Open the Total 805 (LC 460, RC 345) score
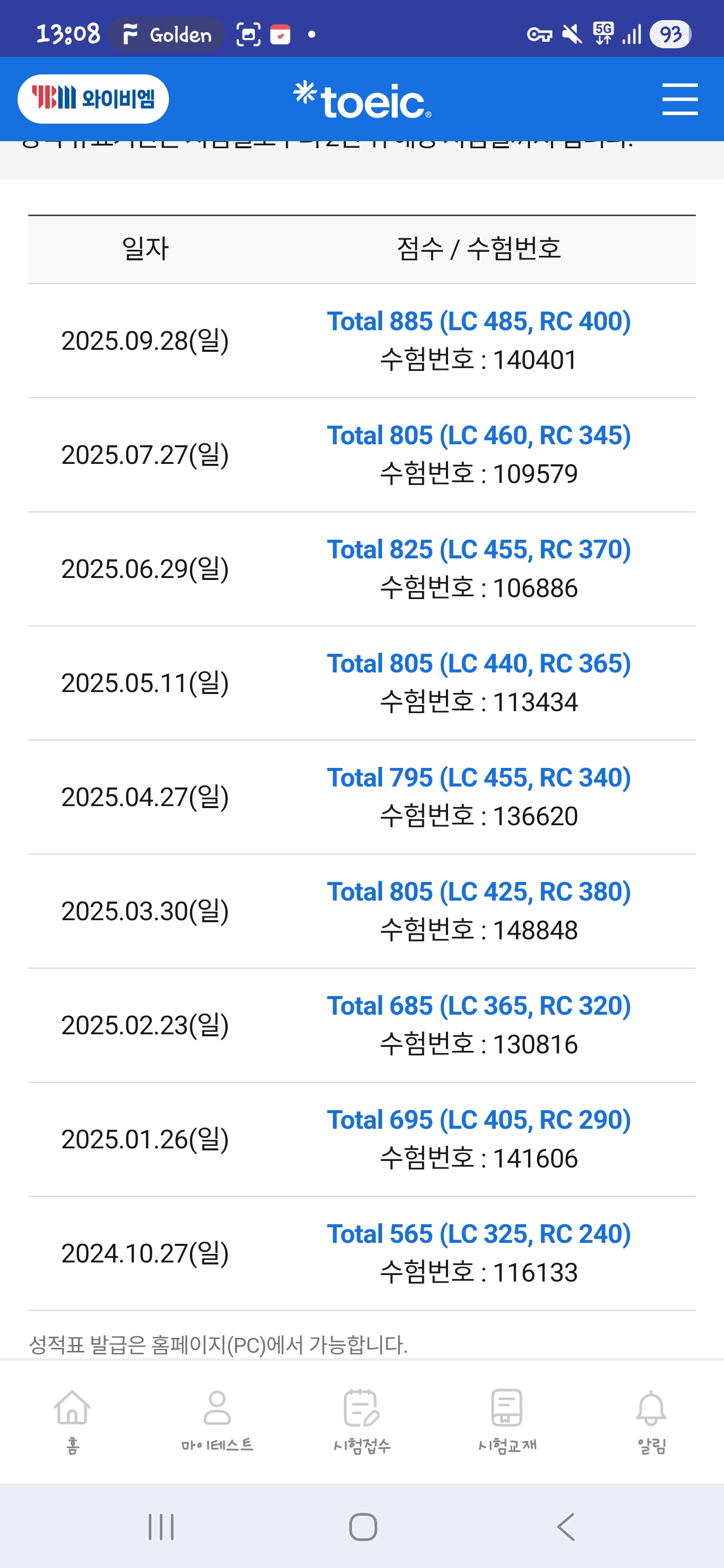Screen dimensions: 724x1568 479,435
